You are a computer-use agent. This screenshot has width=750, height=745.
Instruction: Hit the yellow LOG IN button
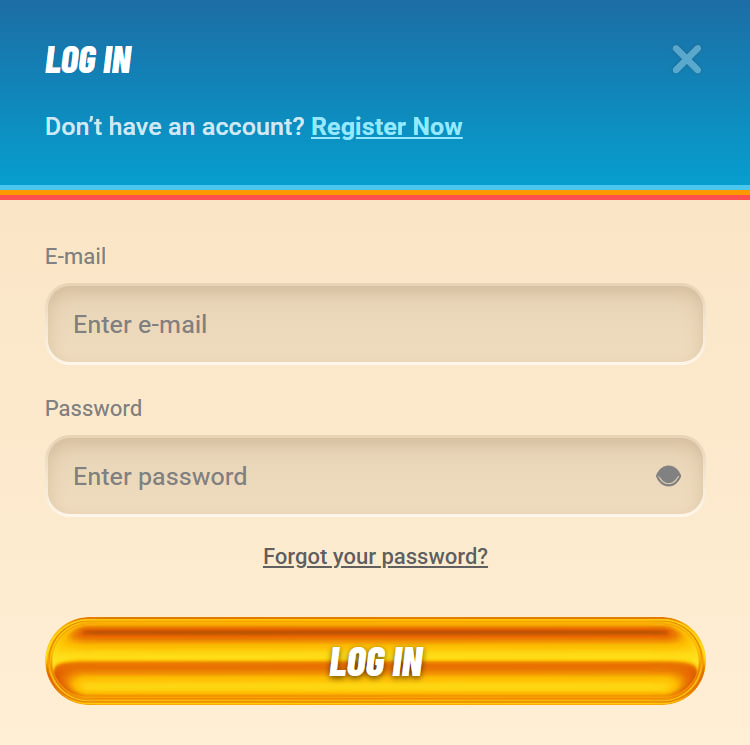point(375,661)
